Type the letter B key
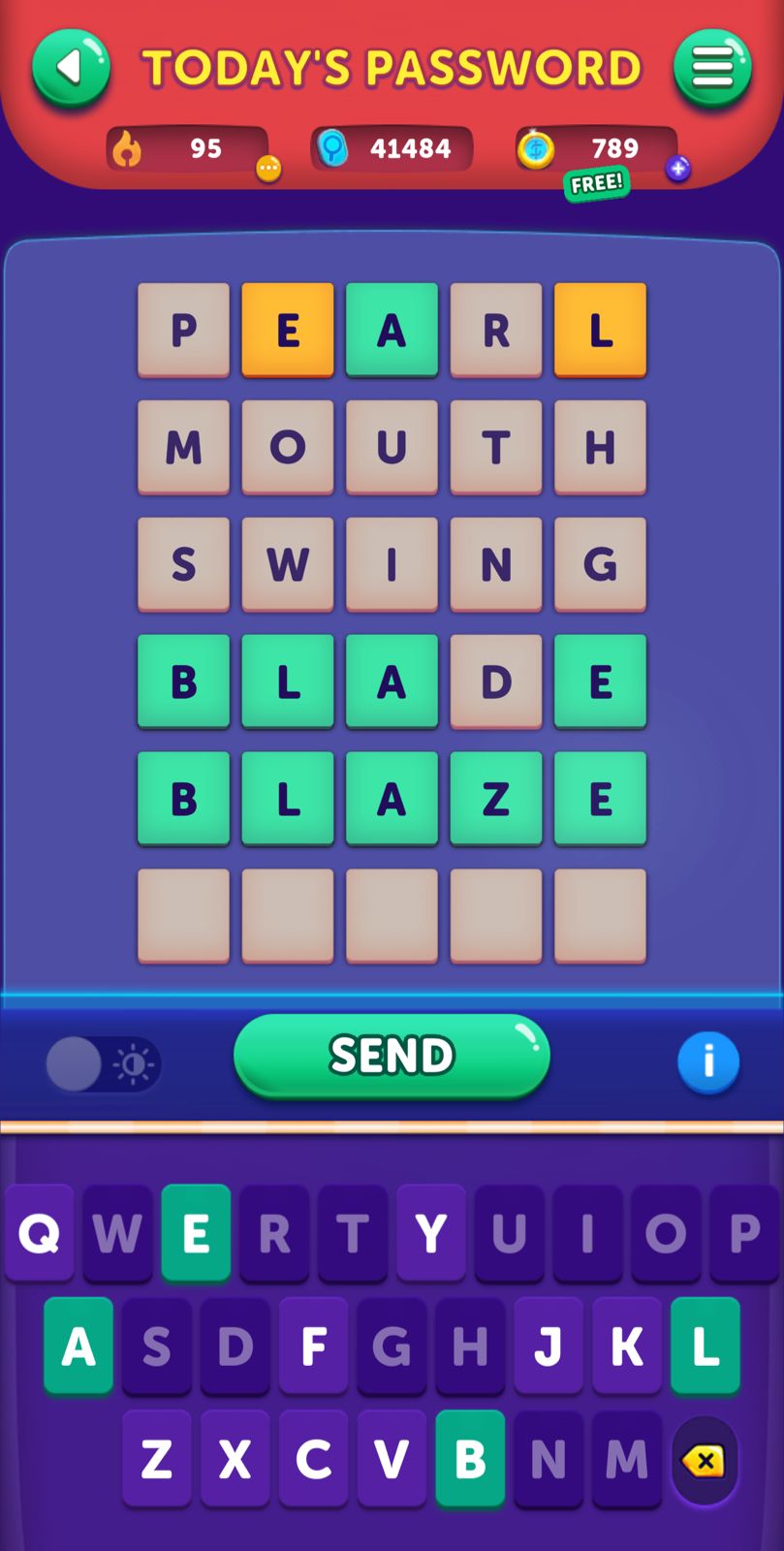This screenshot has height=1551, width=784. coord(470,1459)
